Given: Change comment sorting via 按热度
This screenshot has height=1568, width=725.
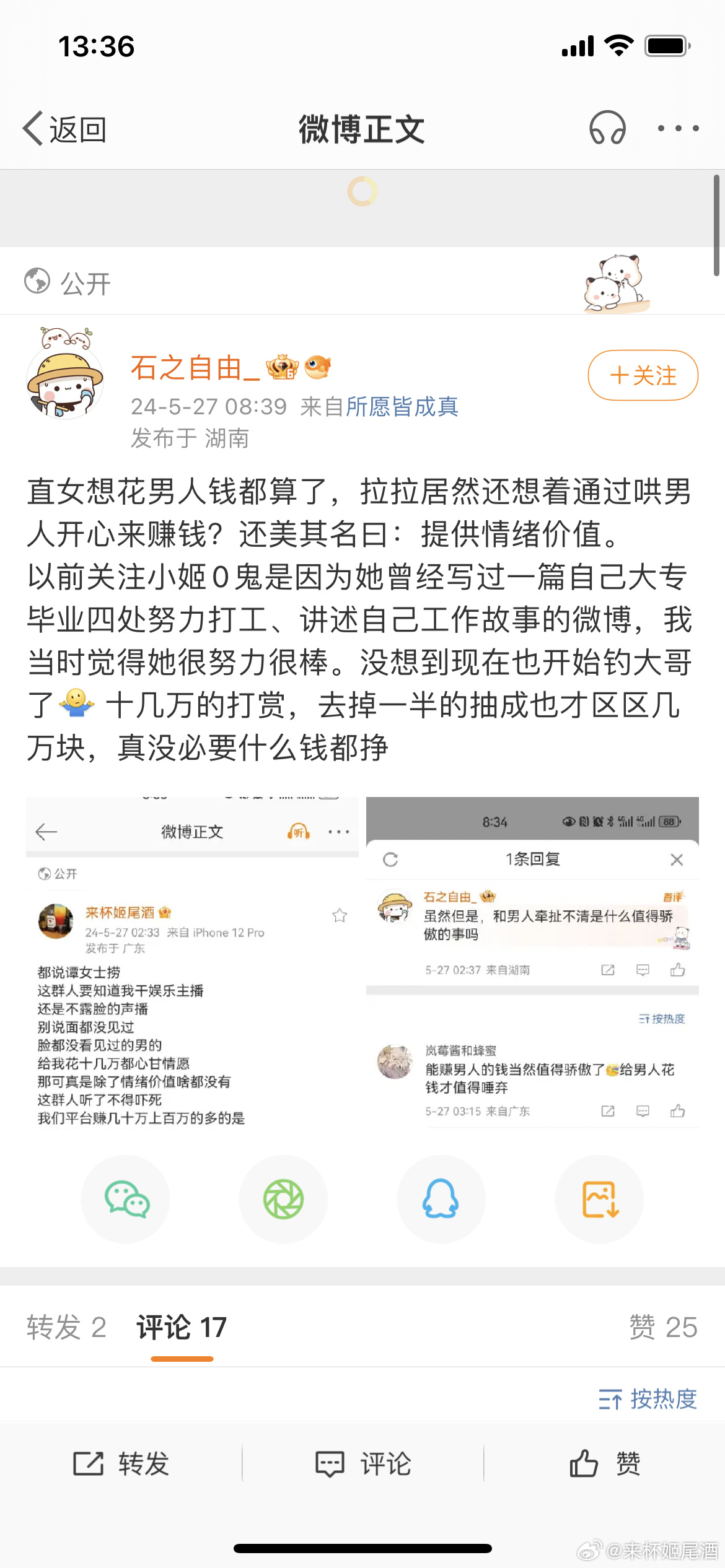Looking at the screenshot, I should [648, 1399].
